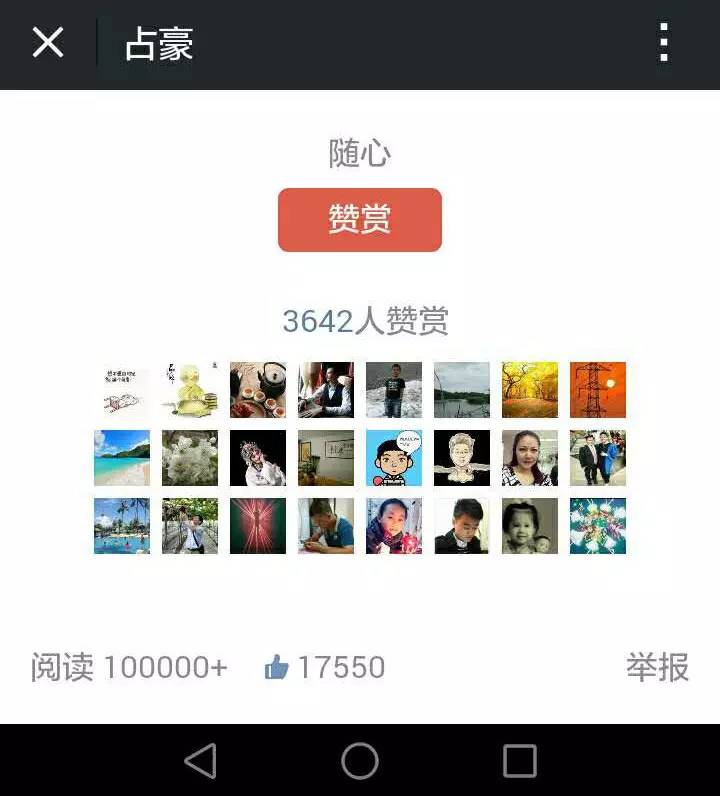Viewport: 720px width, 796px height.
Task: Open the three-dot overflow menu
Action: coord(664,43)
